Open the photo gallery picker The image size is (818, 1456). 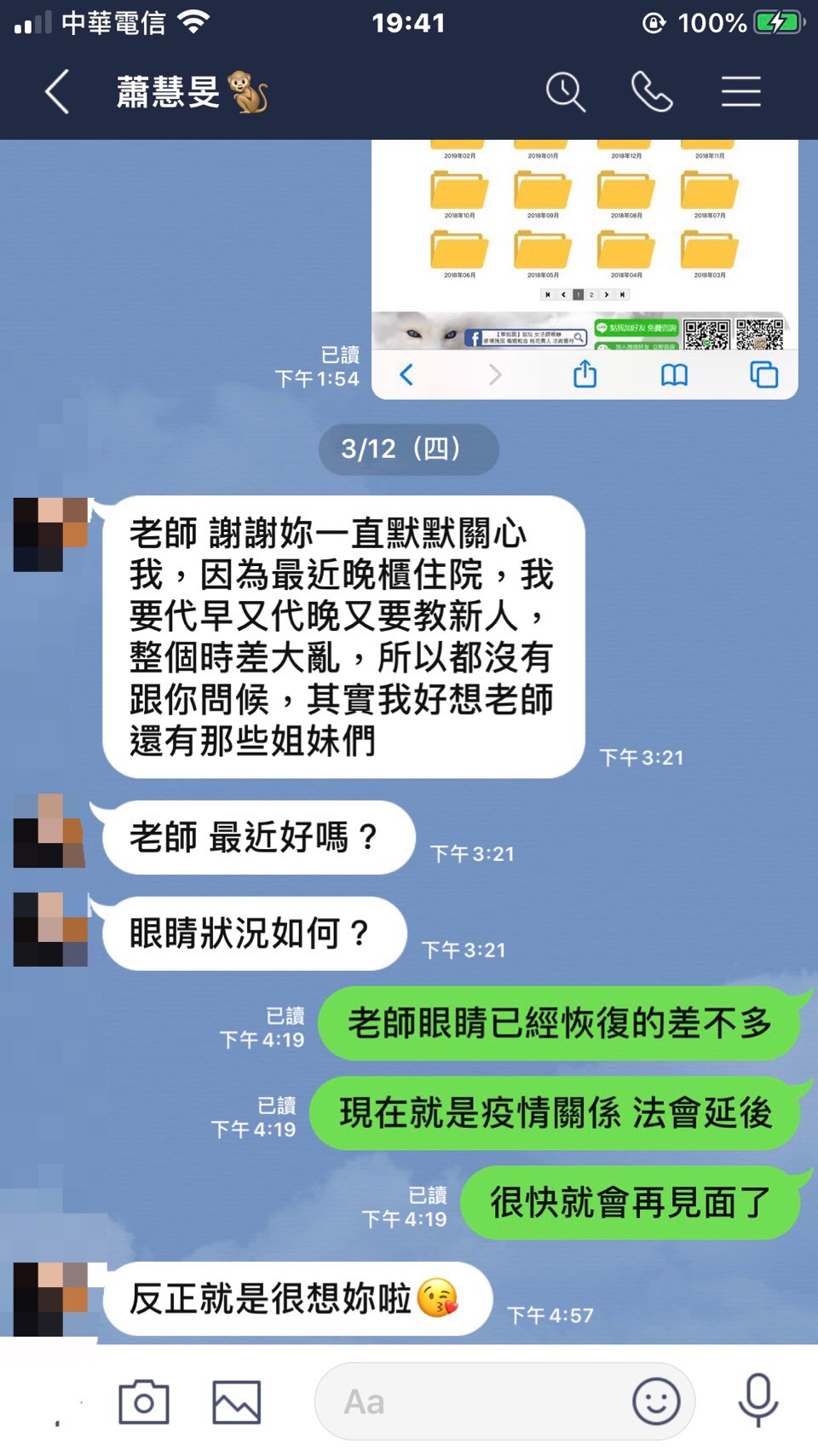[236, 1401]
